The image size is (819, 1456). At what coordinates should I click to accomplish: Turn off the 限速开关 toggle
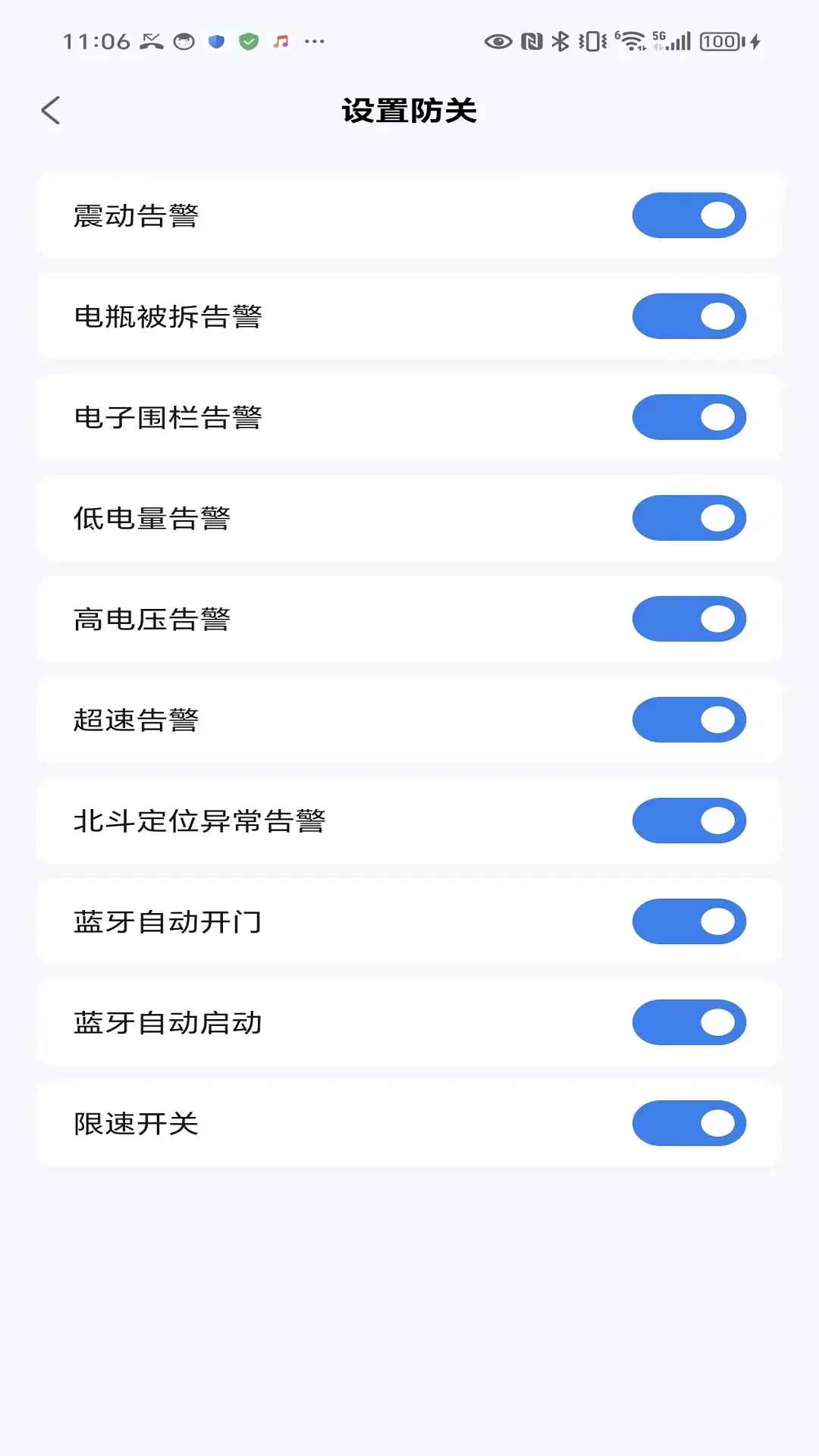[689, 1123]
